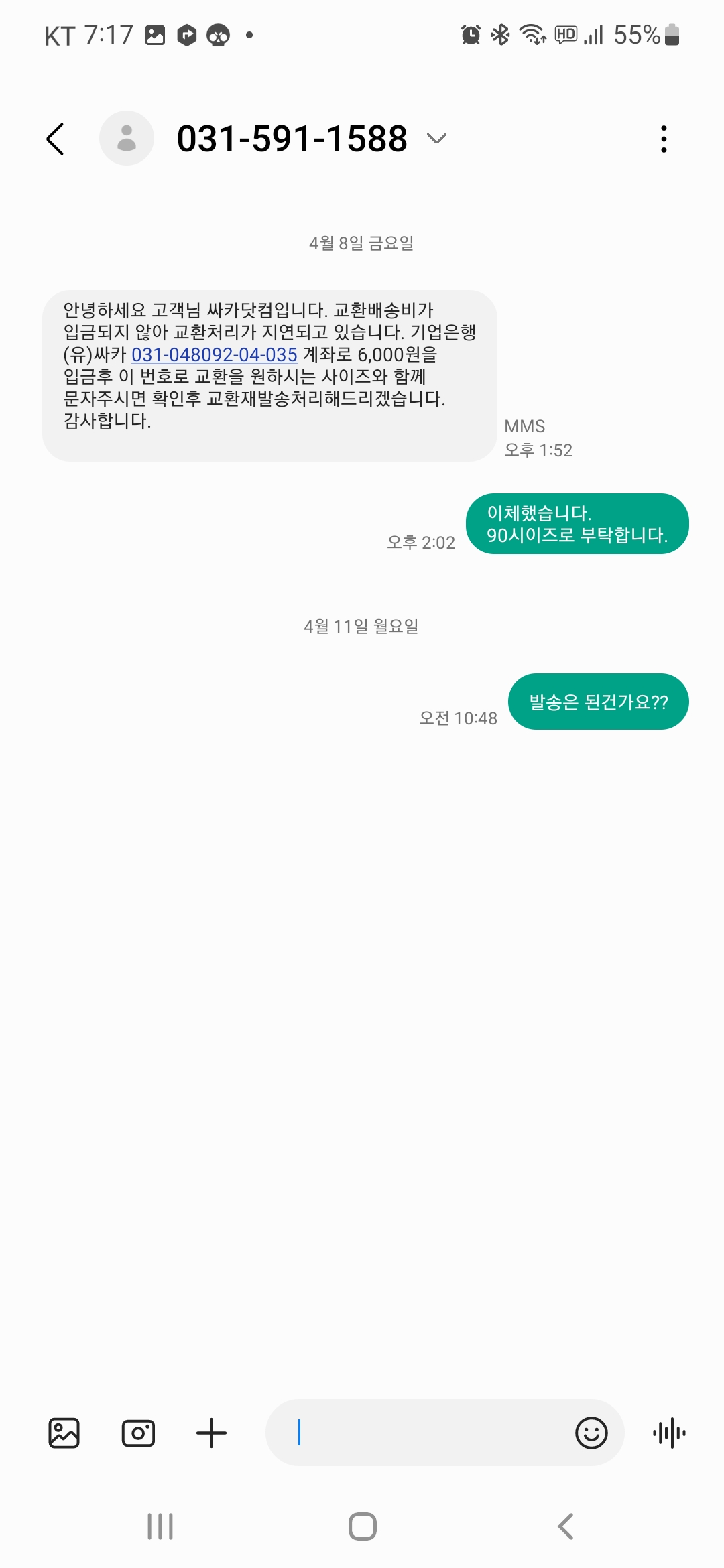The height and width of the screenshot is (1568, 724).
Task: Open the three-dot overflow menu
Action: (664, 139)
